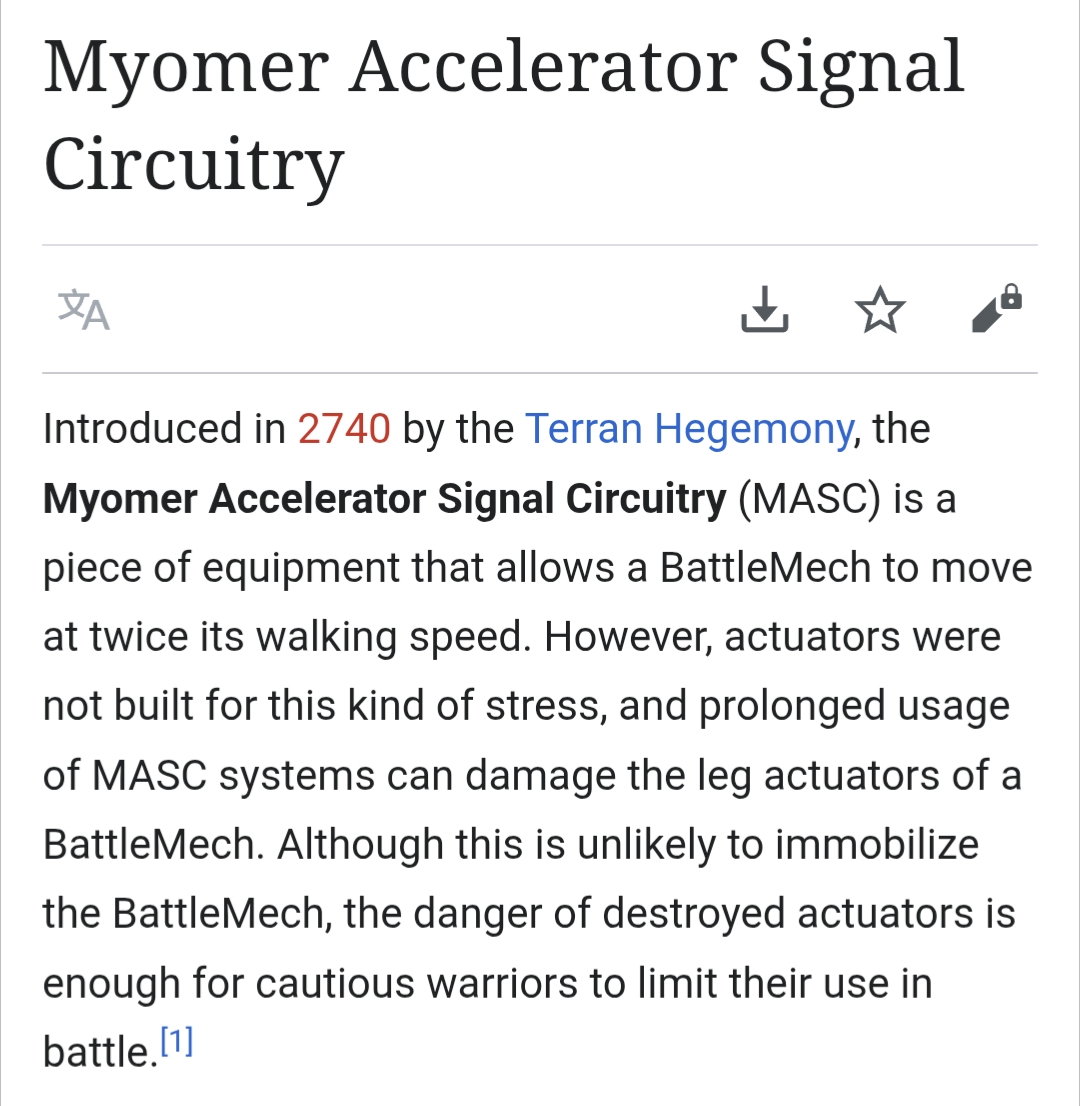The width and height of the screenshot is (1080, 1106).
Task: Download this article
Action: coord(764,309)
